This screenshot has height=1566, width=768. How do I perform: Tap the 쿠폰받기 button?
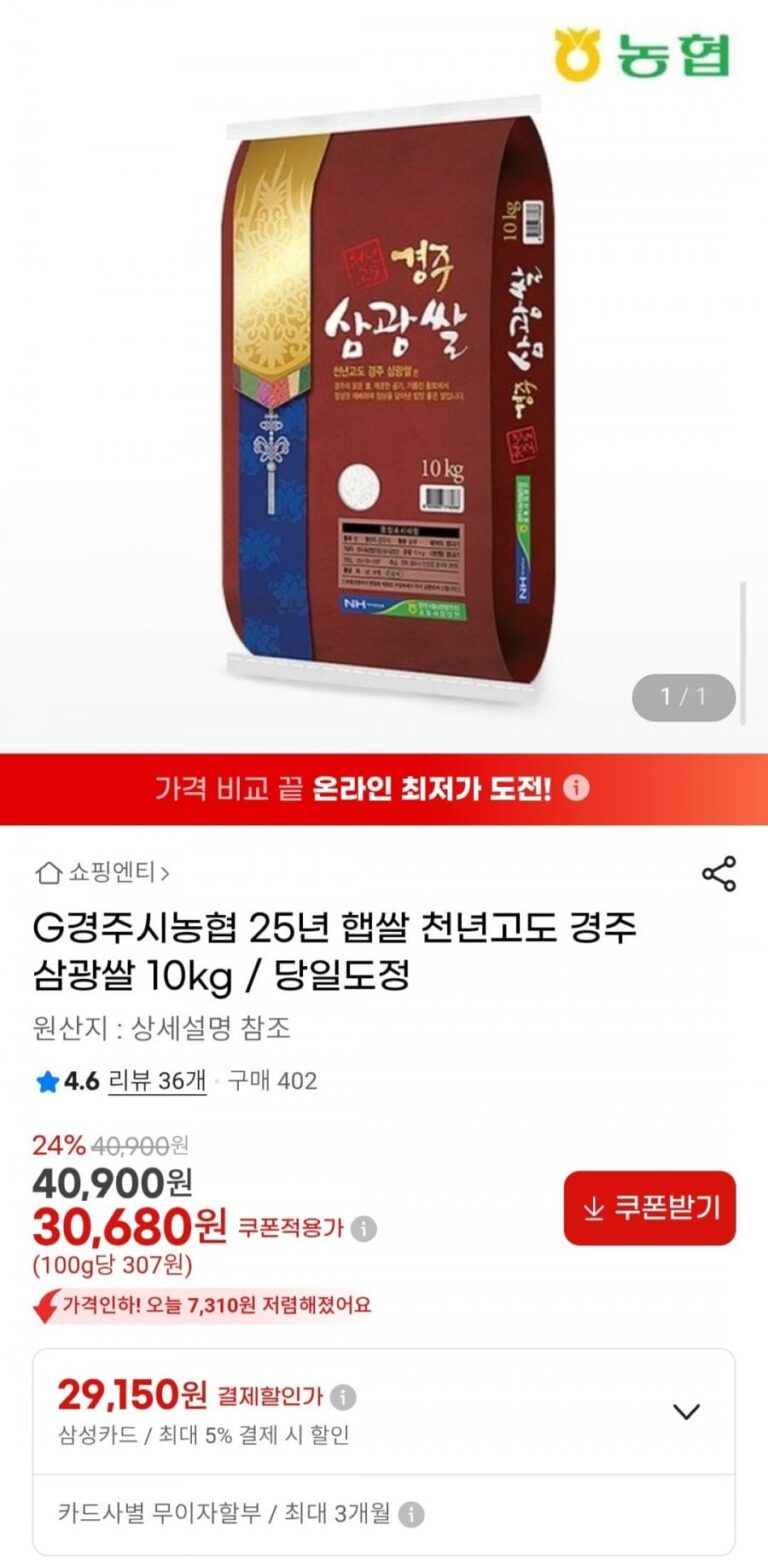coord(649,1208)
